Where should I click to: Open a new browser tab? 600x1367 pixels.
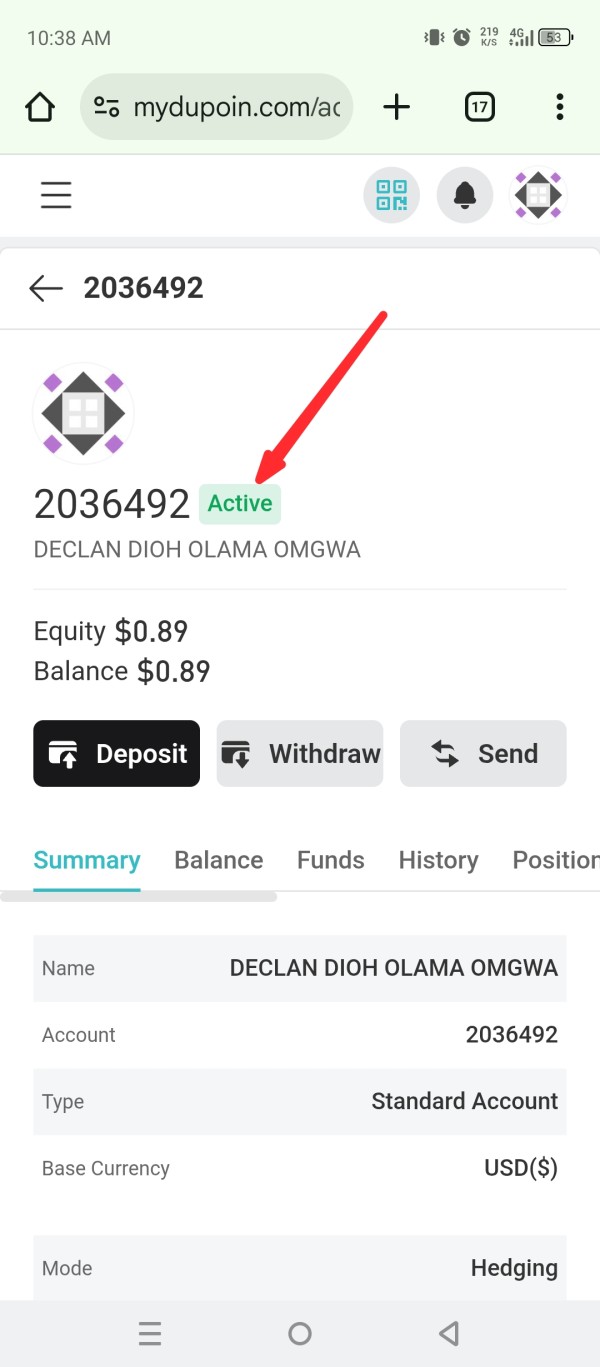pos(397,107)
